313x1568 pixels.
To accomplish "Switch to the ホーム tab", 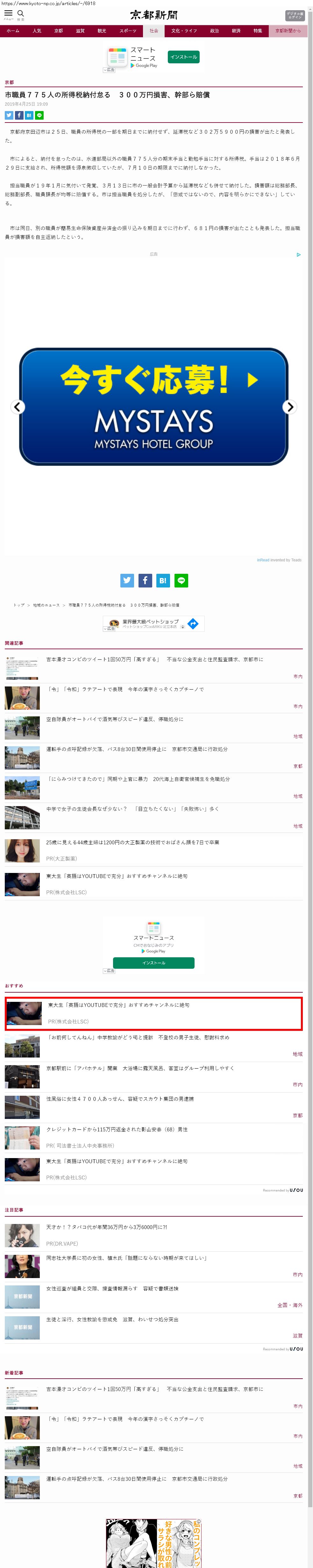I will (x=13, y=31).
